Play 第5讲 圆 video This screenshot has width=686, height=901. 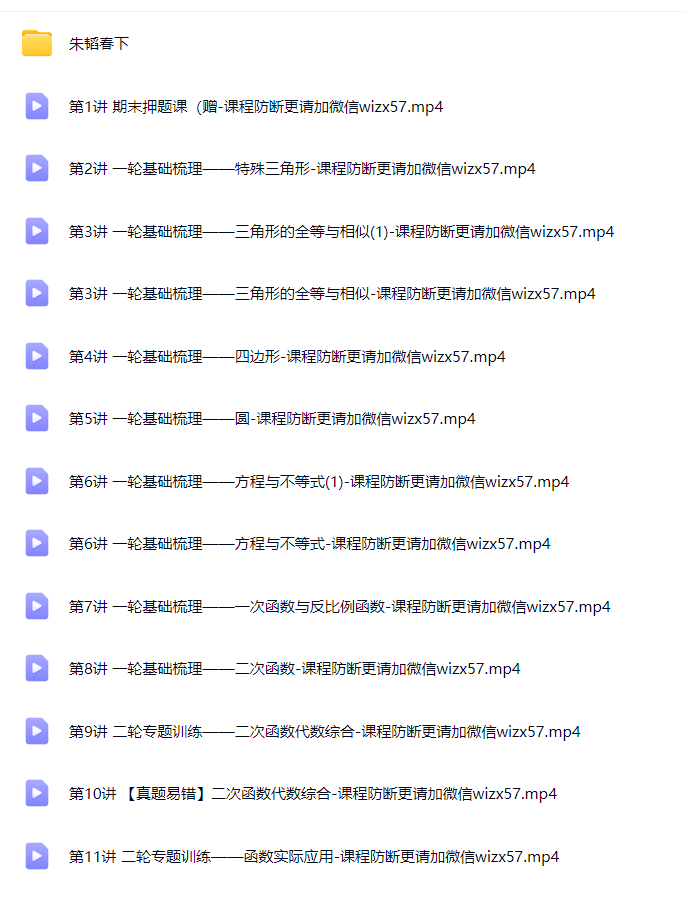click(x=271, y=419)
